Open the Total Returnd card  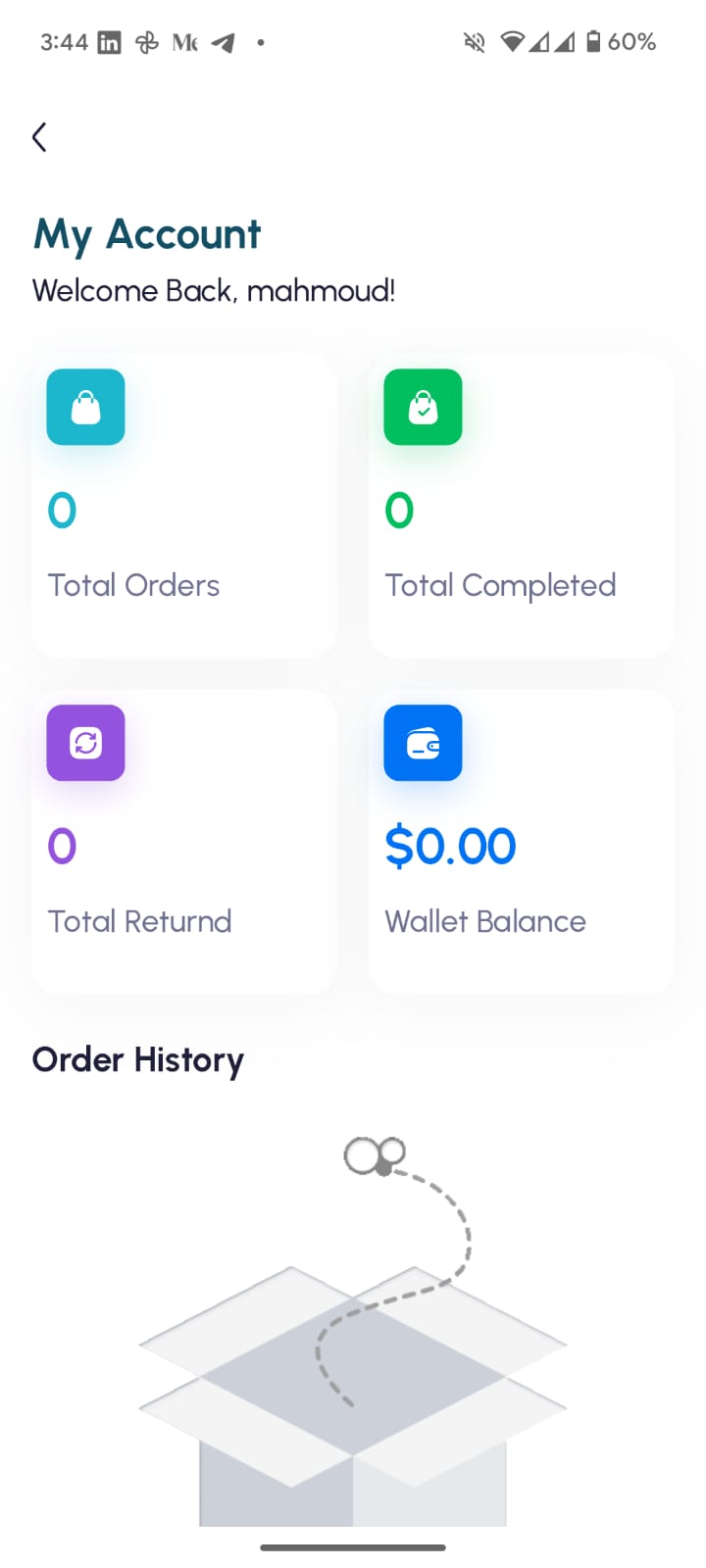184,842
